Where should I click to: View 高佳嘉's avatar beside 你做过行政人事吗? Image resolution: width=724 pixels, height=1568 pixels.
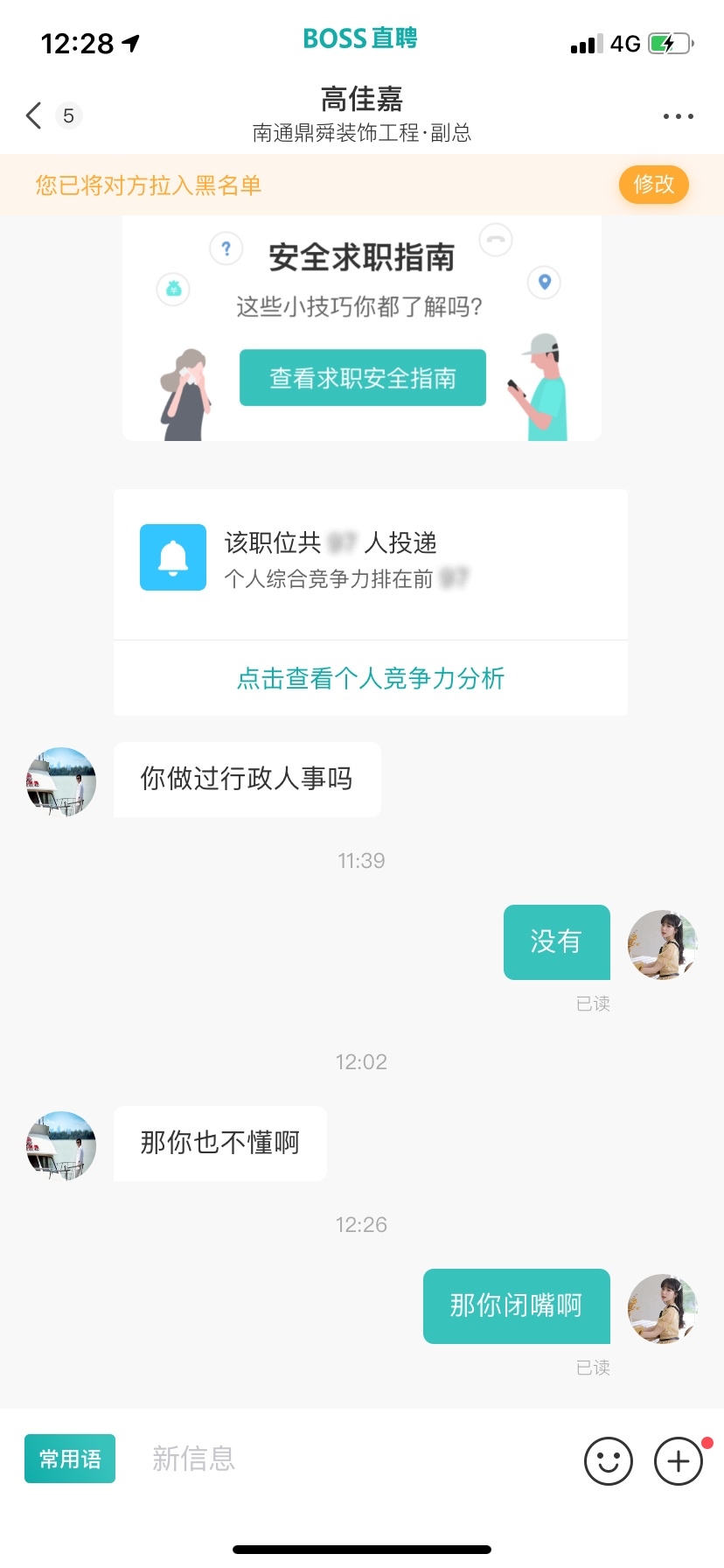pos(61,781)
